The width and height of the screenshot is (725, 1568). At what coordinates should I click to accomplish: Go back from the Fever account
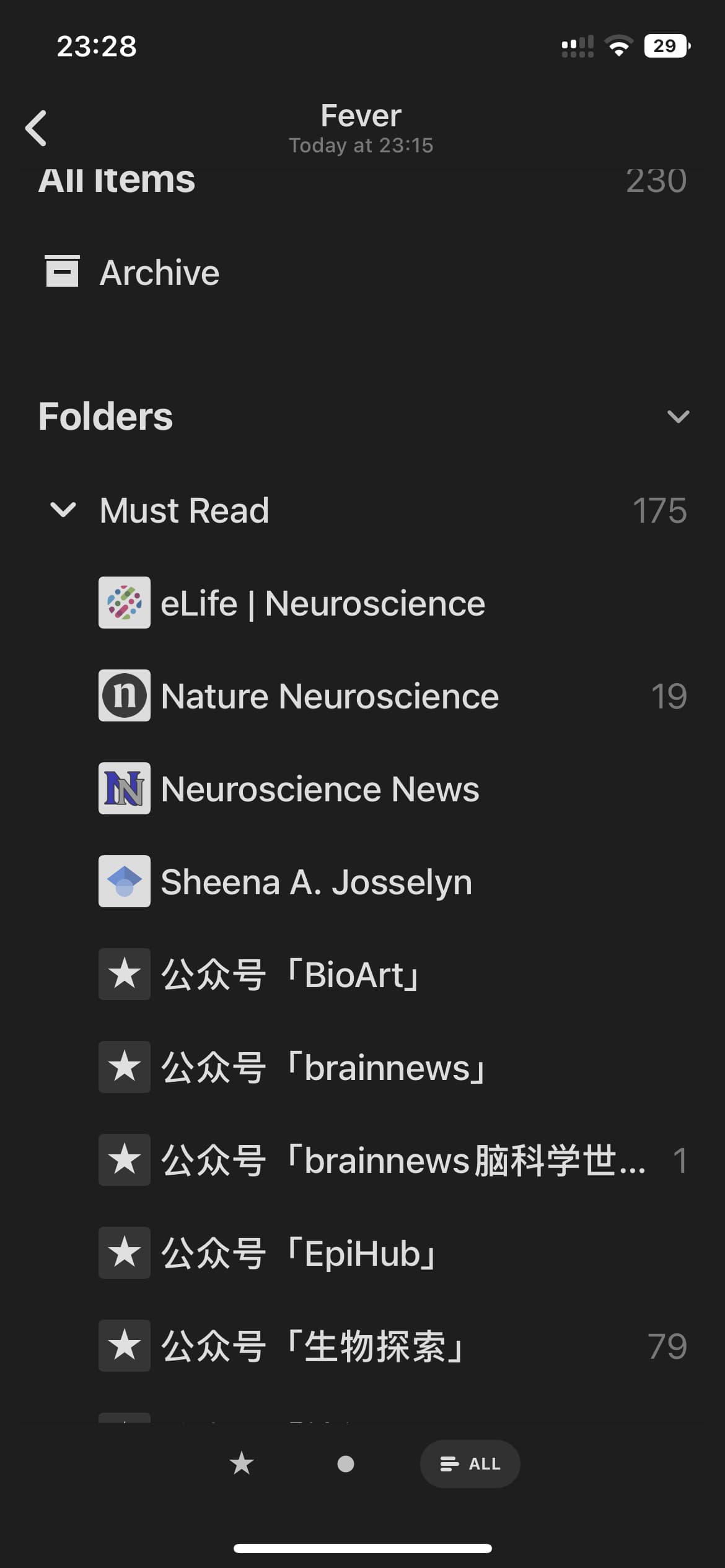[36, 128]
